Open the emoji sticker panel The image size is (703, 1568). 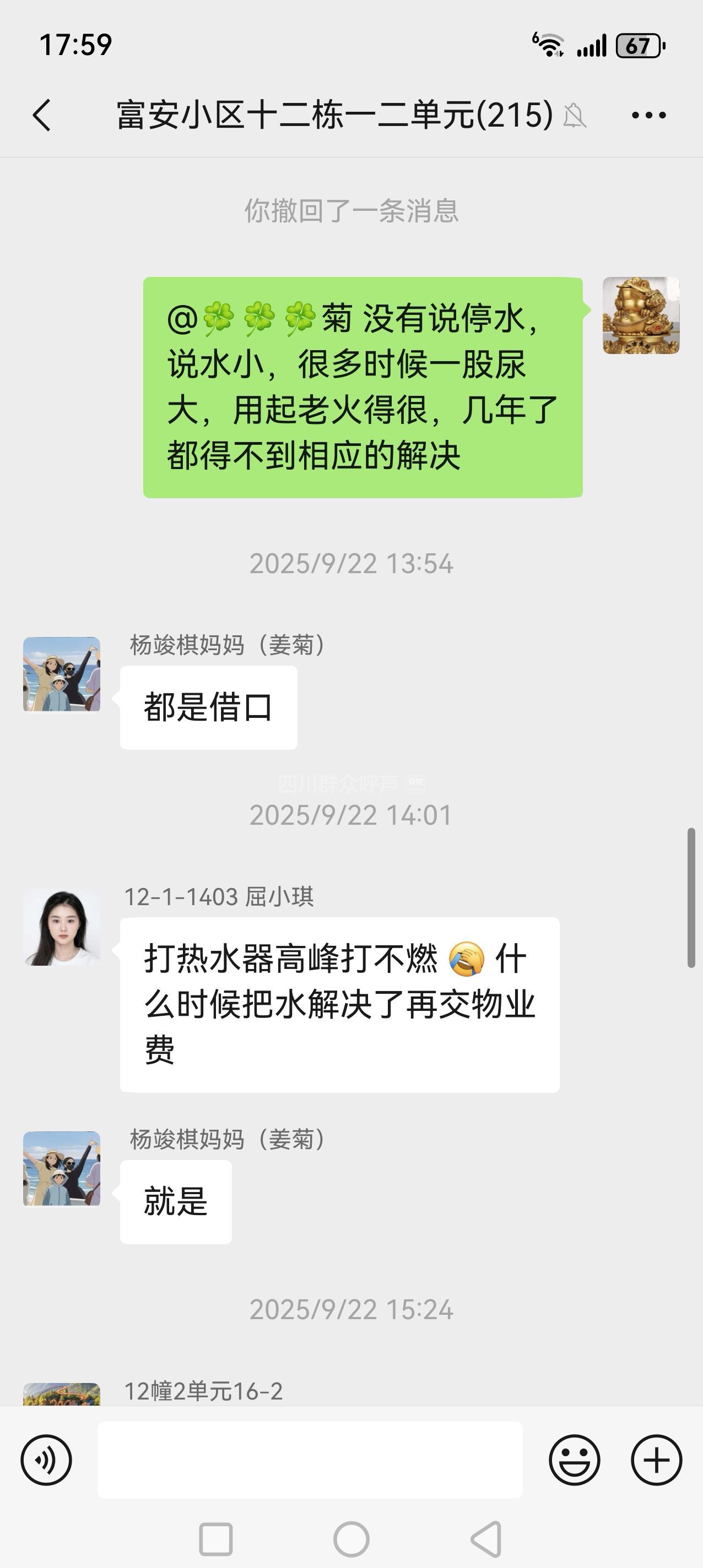coord(574,1460)
